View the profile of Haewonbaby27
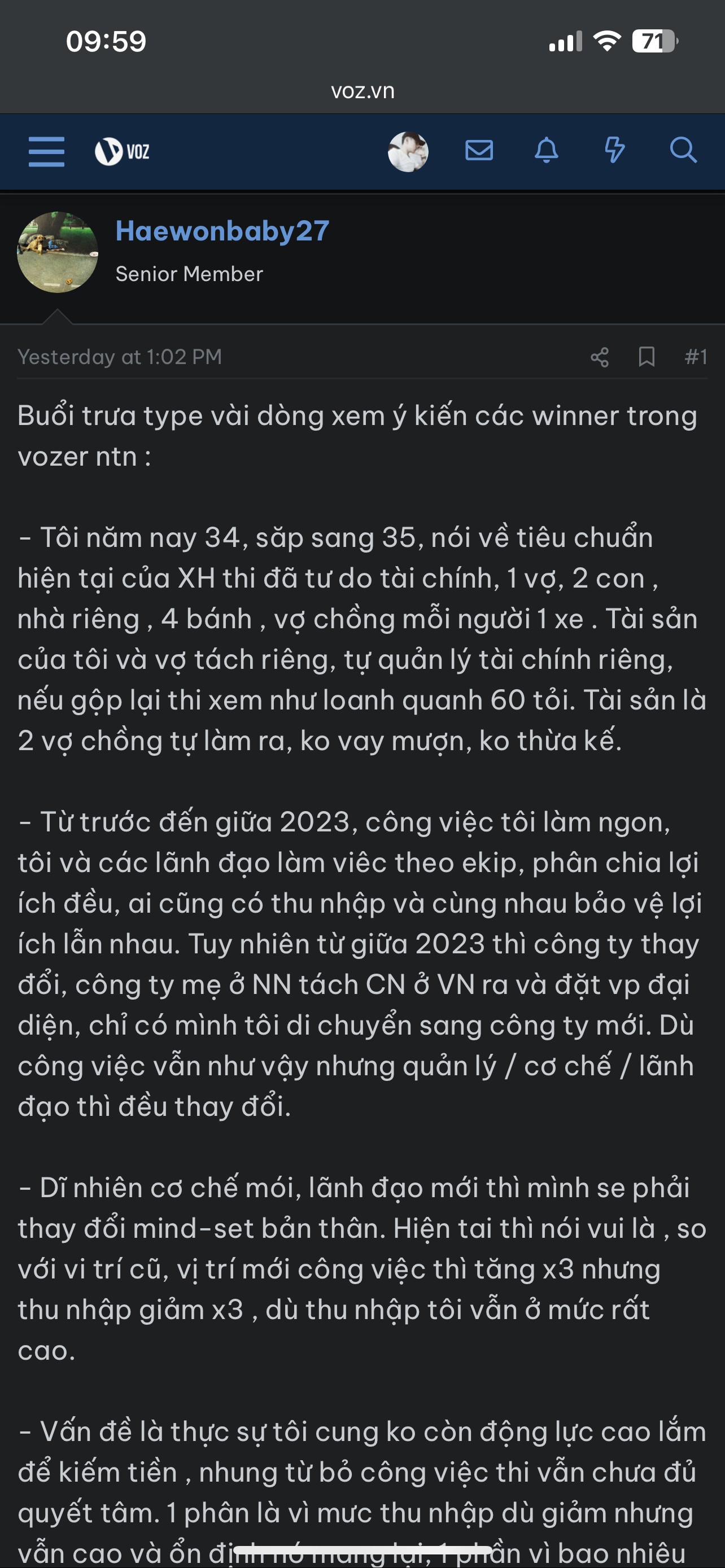Screen dimensions: 725x1568 point(222,231)
